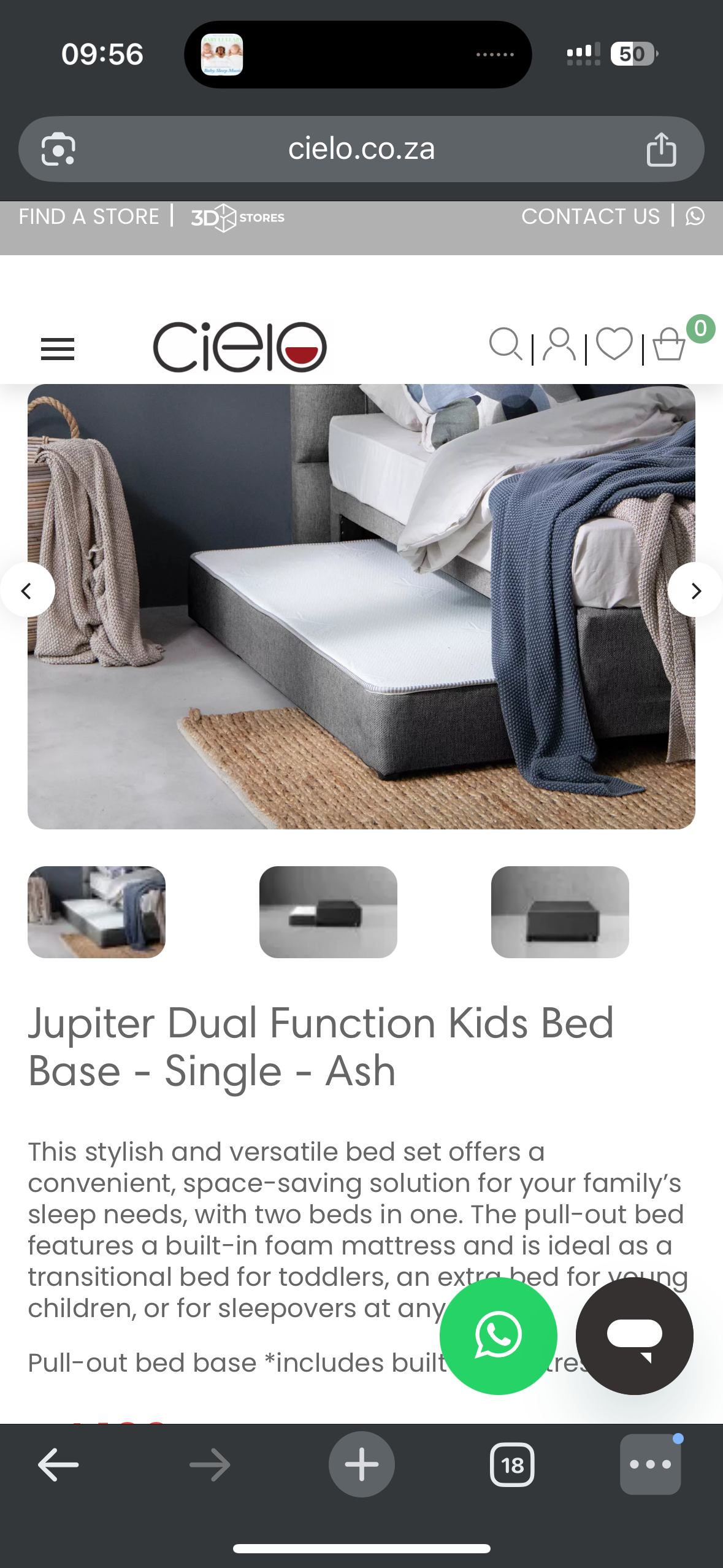Share this page from the address bar

tap(661, 149)
